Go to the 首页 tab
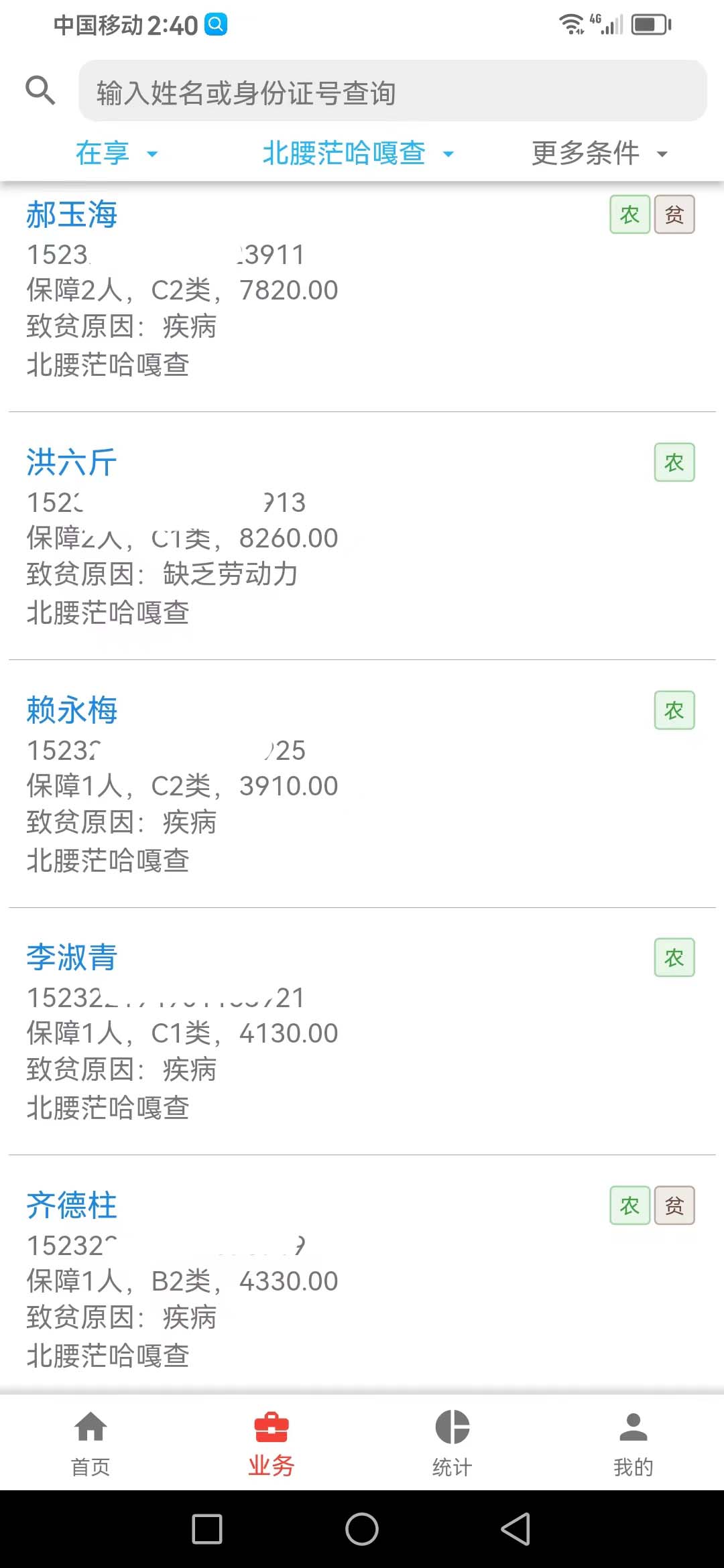 [90, 1443]
